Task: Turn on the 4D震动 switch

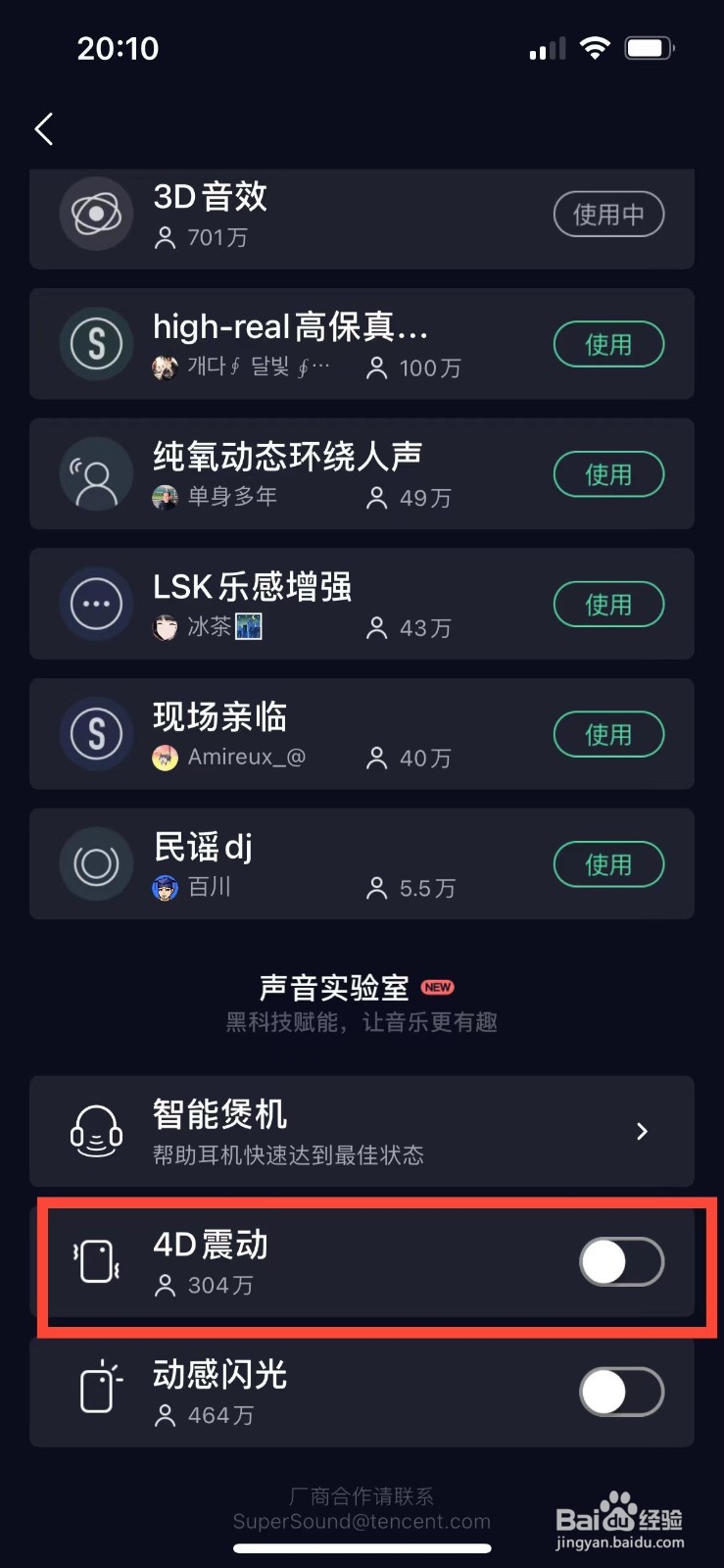Action: [x=621, y=1262]
